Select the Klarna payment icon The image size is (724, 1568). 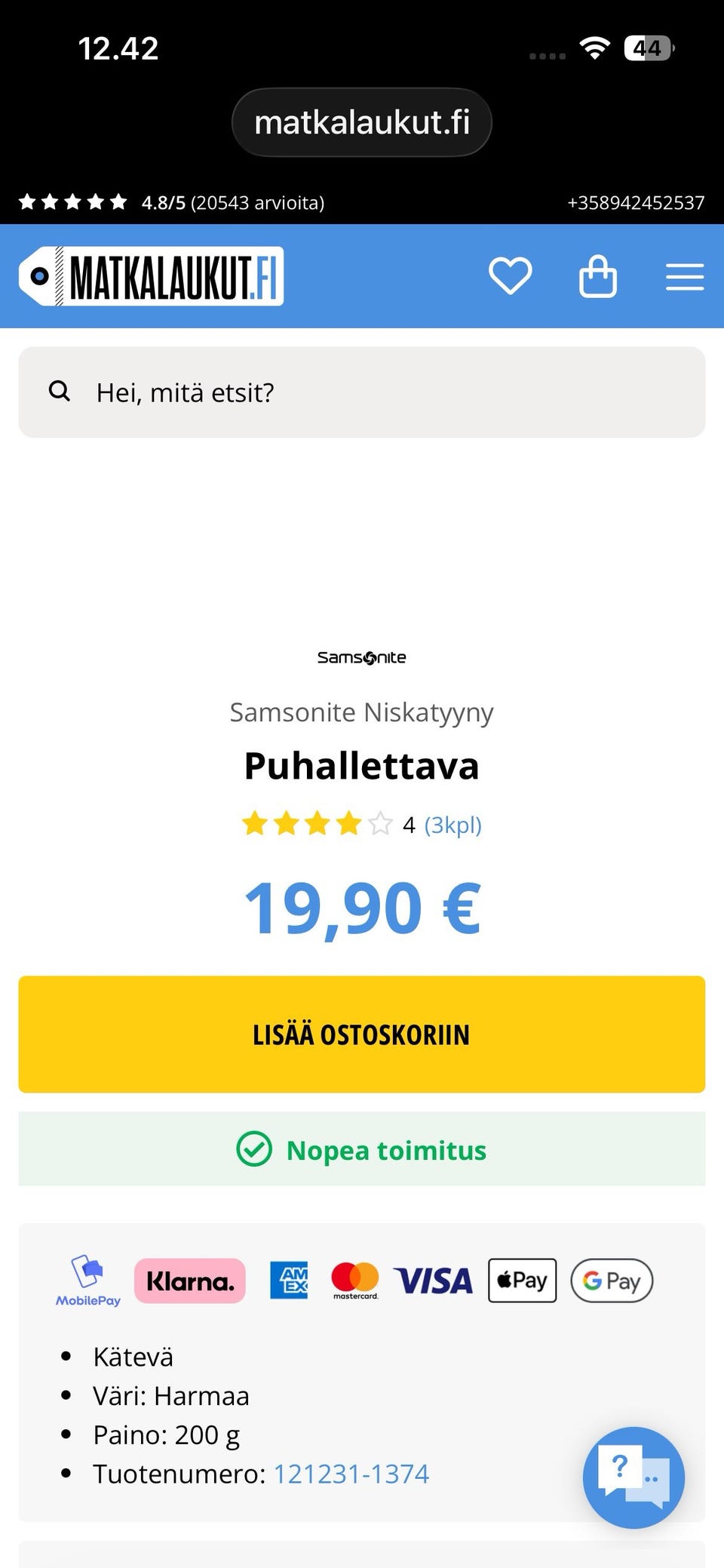[x=189, y=1281]
